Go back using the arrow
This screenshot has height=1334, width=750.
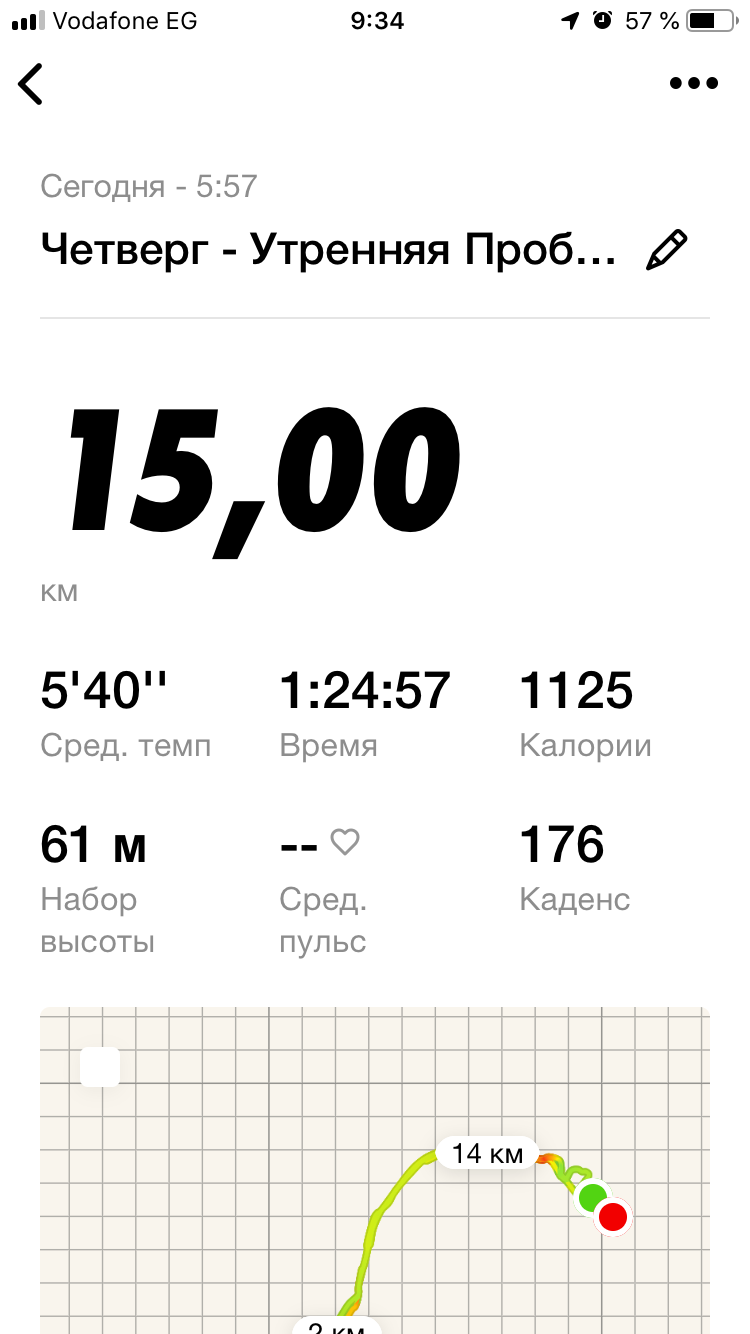point(31,84)
